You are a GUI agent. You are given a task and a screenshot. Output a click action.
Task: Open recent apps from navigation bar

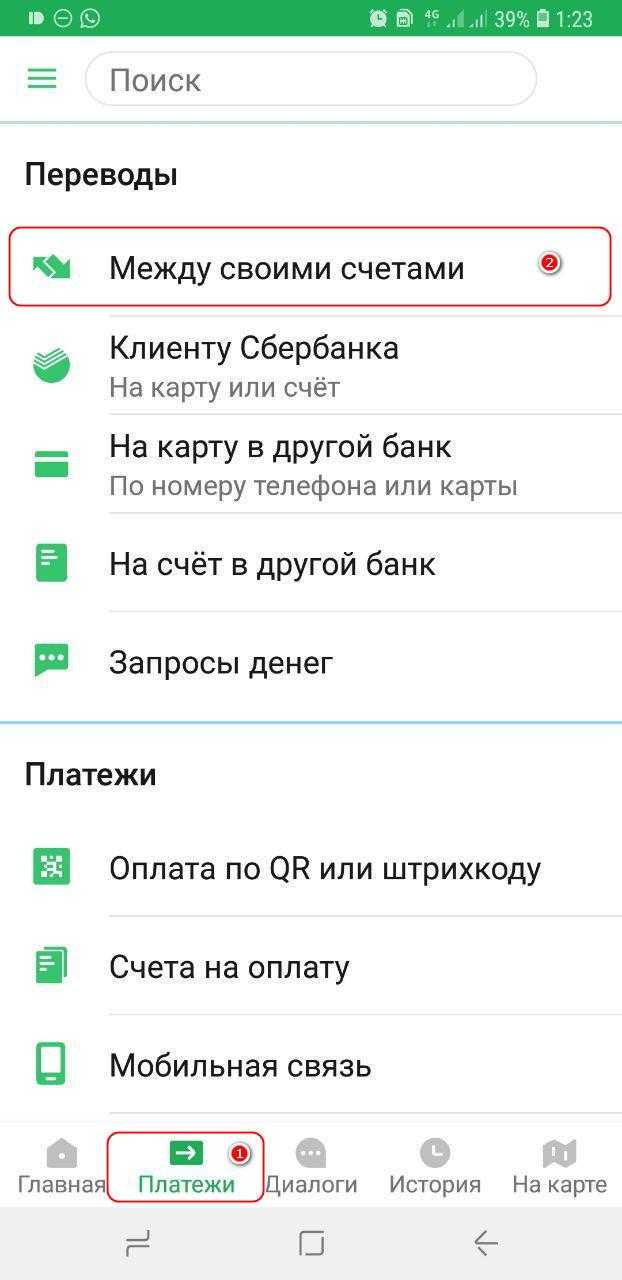138,1243
